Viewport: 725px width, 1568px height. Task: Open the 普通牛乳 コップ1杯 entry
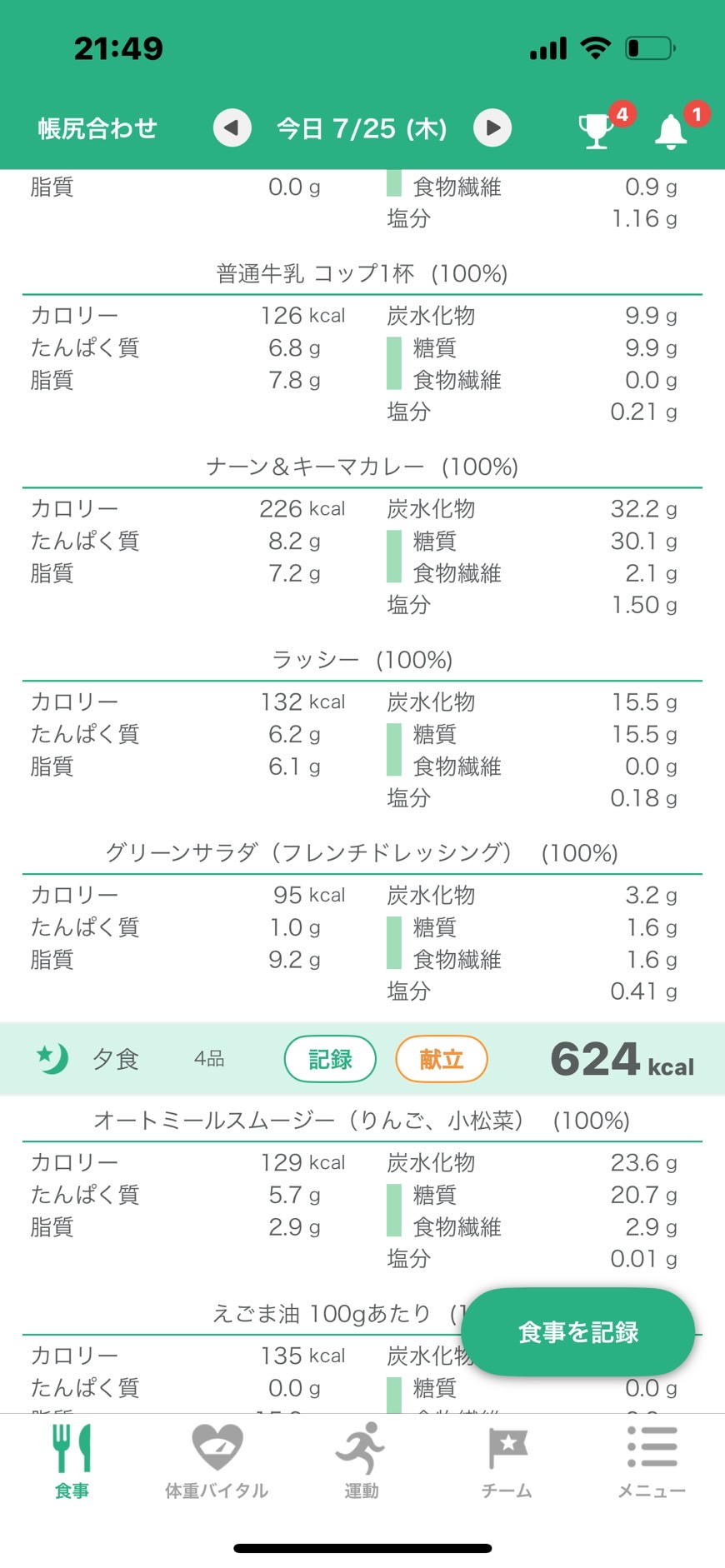pyautogui.click(x=362, y=273)
